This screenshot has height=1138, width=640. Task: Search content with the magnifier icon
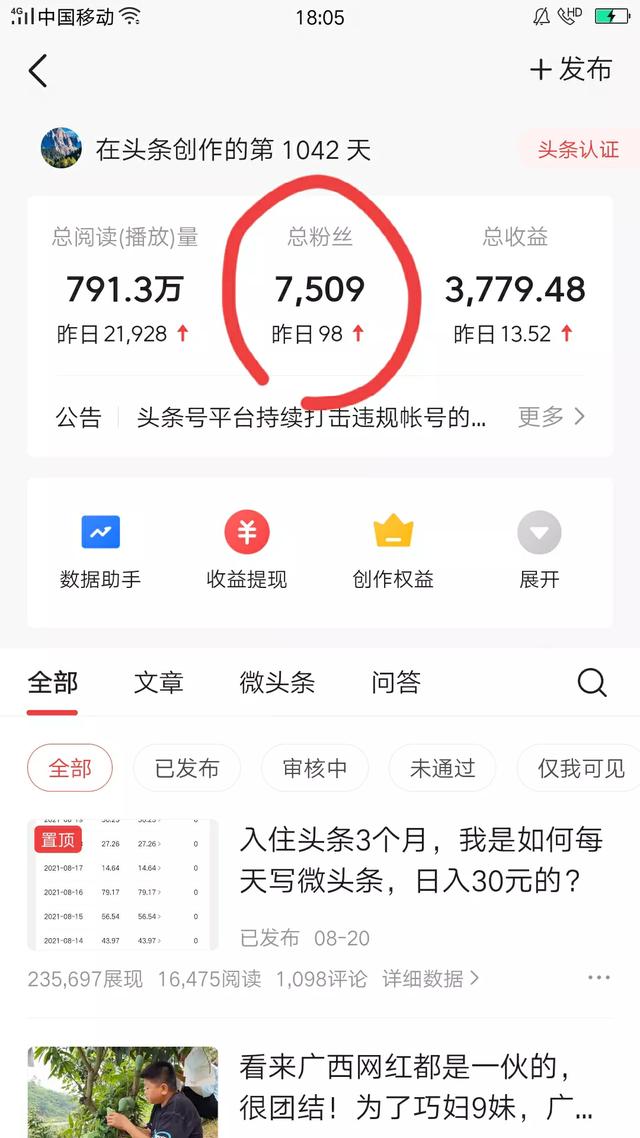click(592, 683)
